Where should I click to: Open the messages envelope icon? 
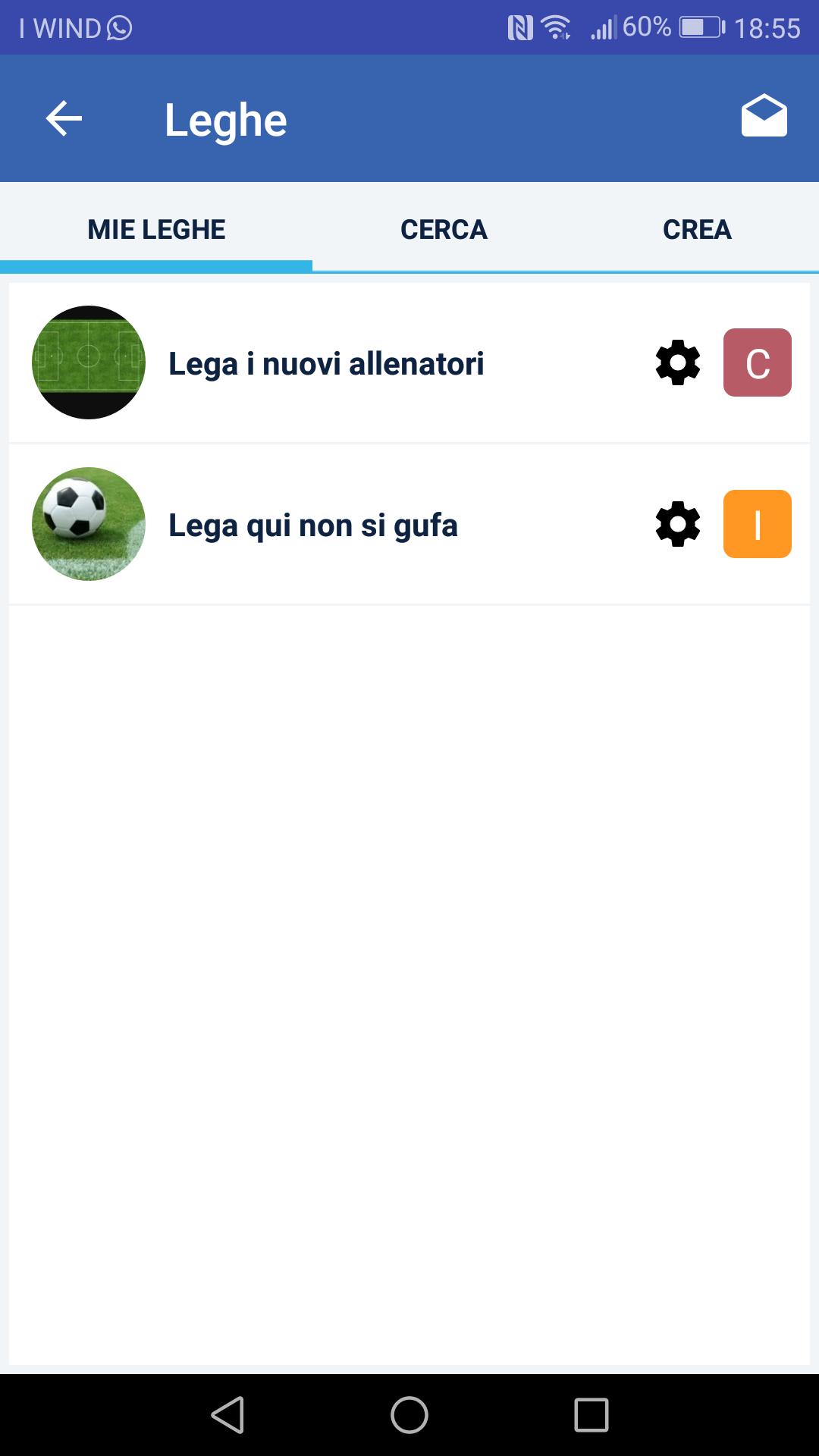[764, 118]
